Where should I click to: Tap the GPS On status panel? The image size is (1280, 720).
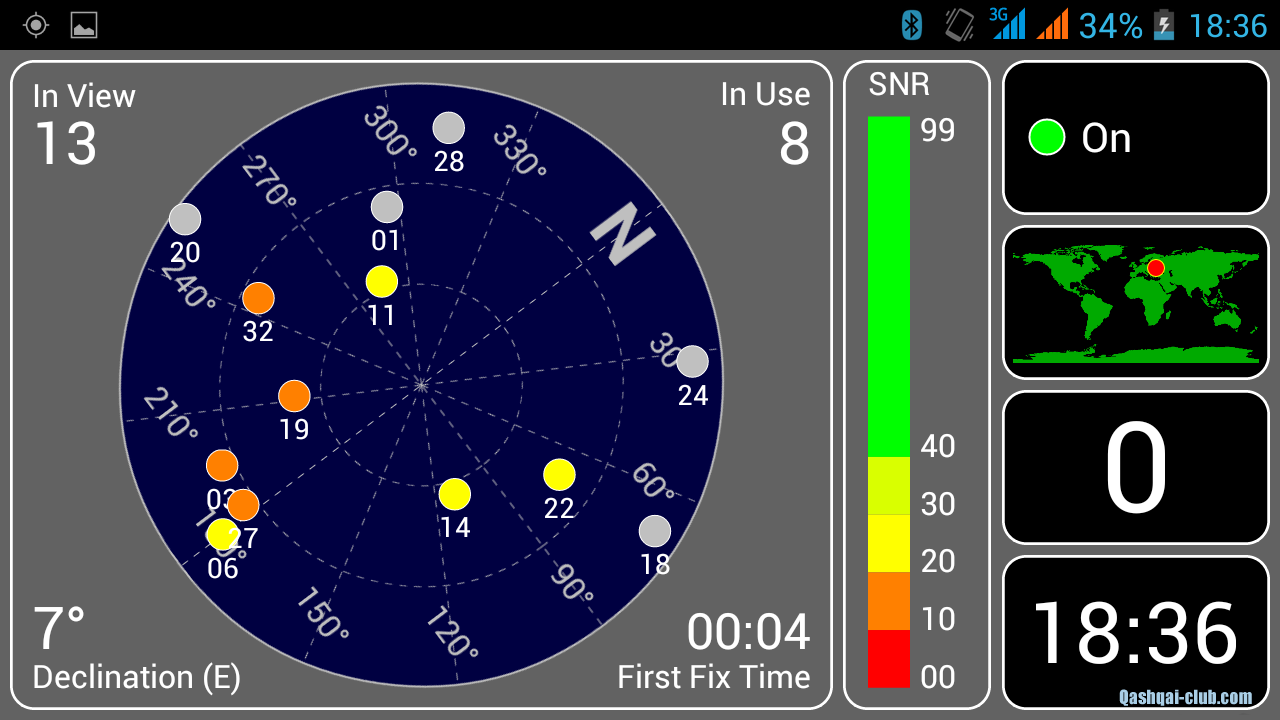1135,138
